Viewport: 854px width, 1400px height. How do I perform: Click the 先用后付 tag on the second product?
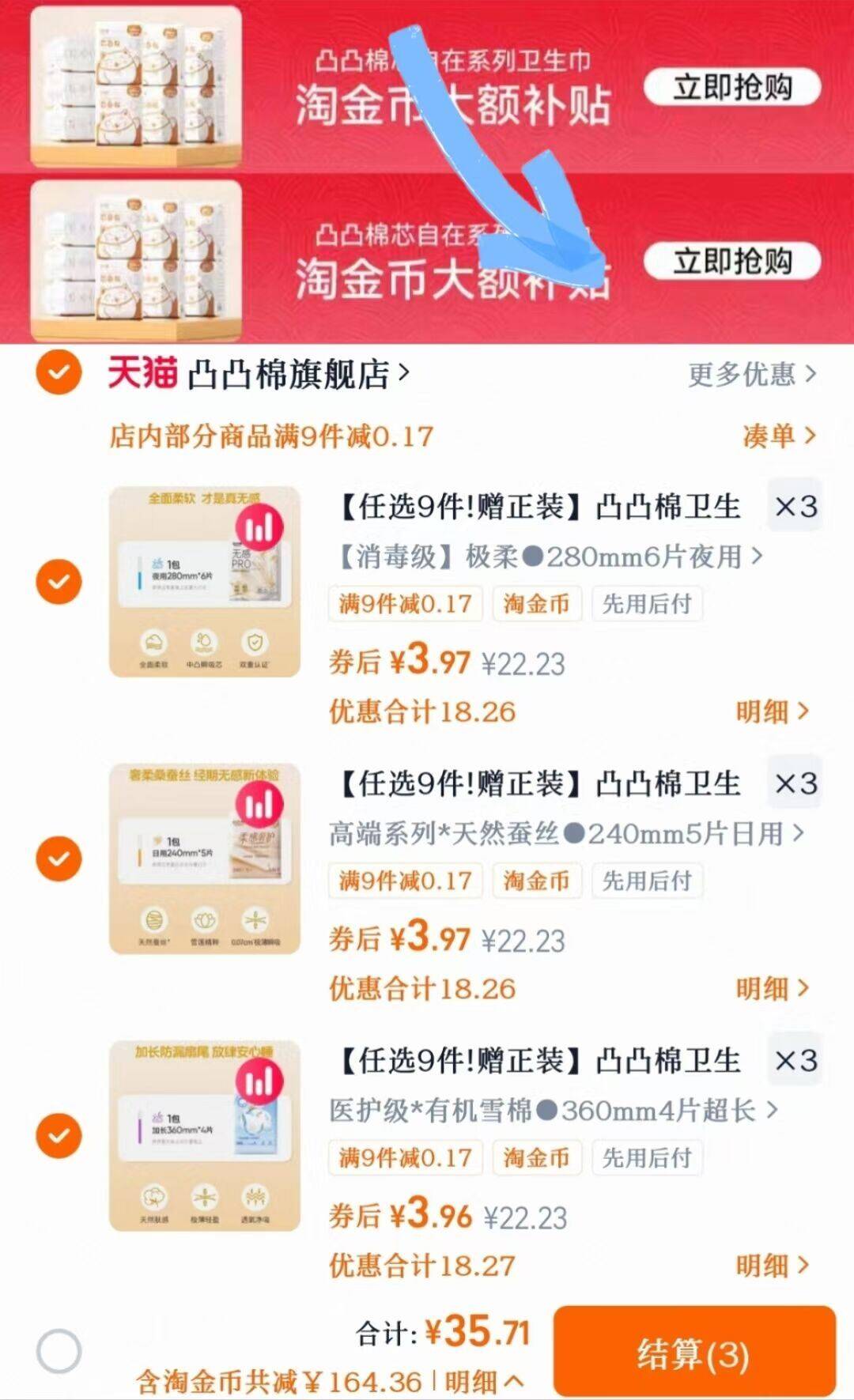click(x=647, y=881)
